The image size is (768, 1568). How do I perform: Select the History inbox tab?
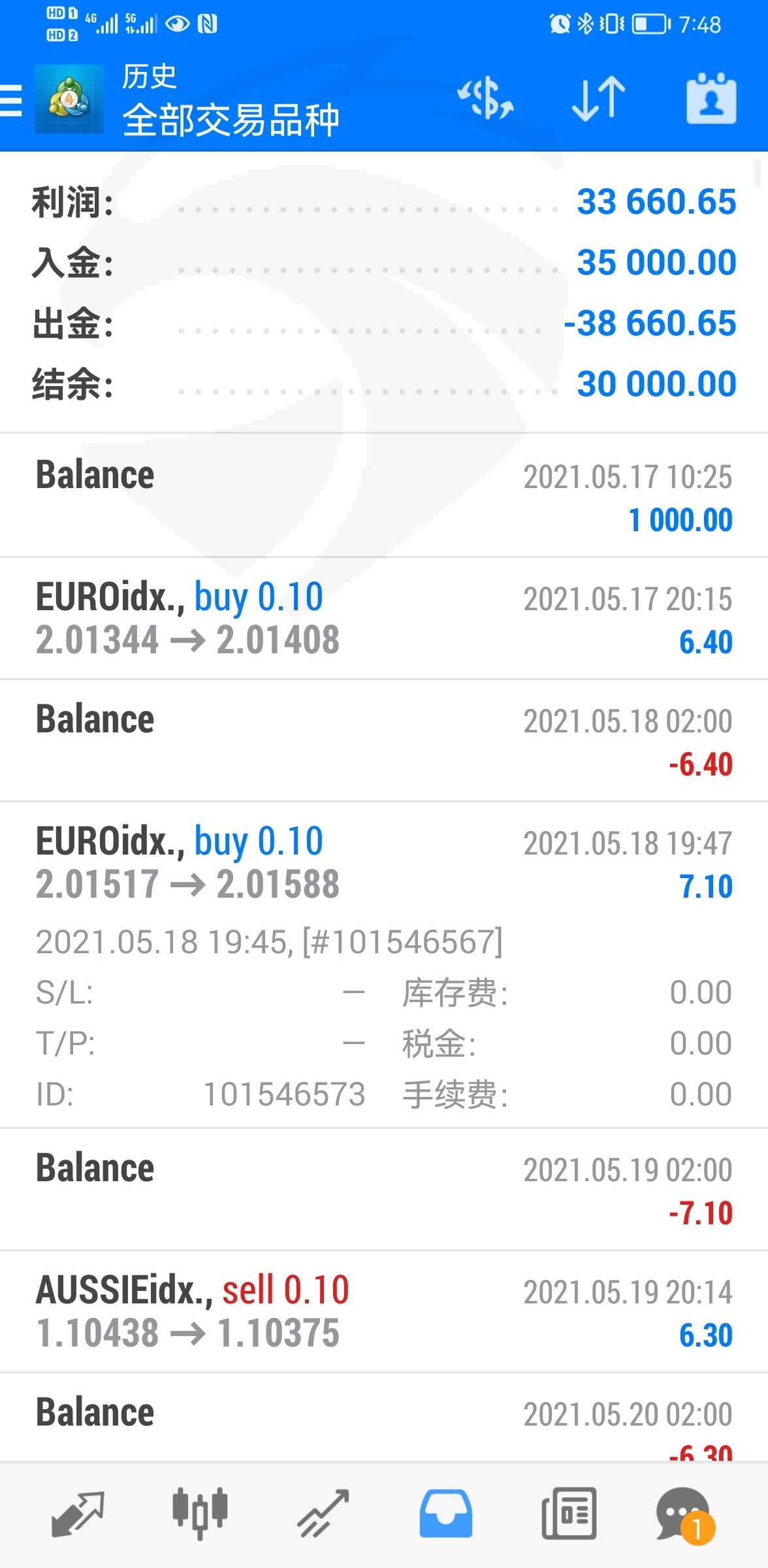click(x=445, y=1513)
